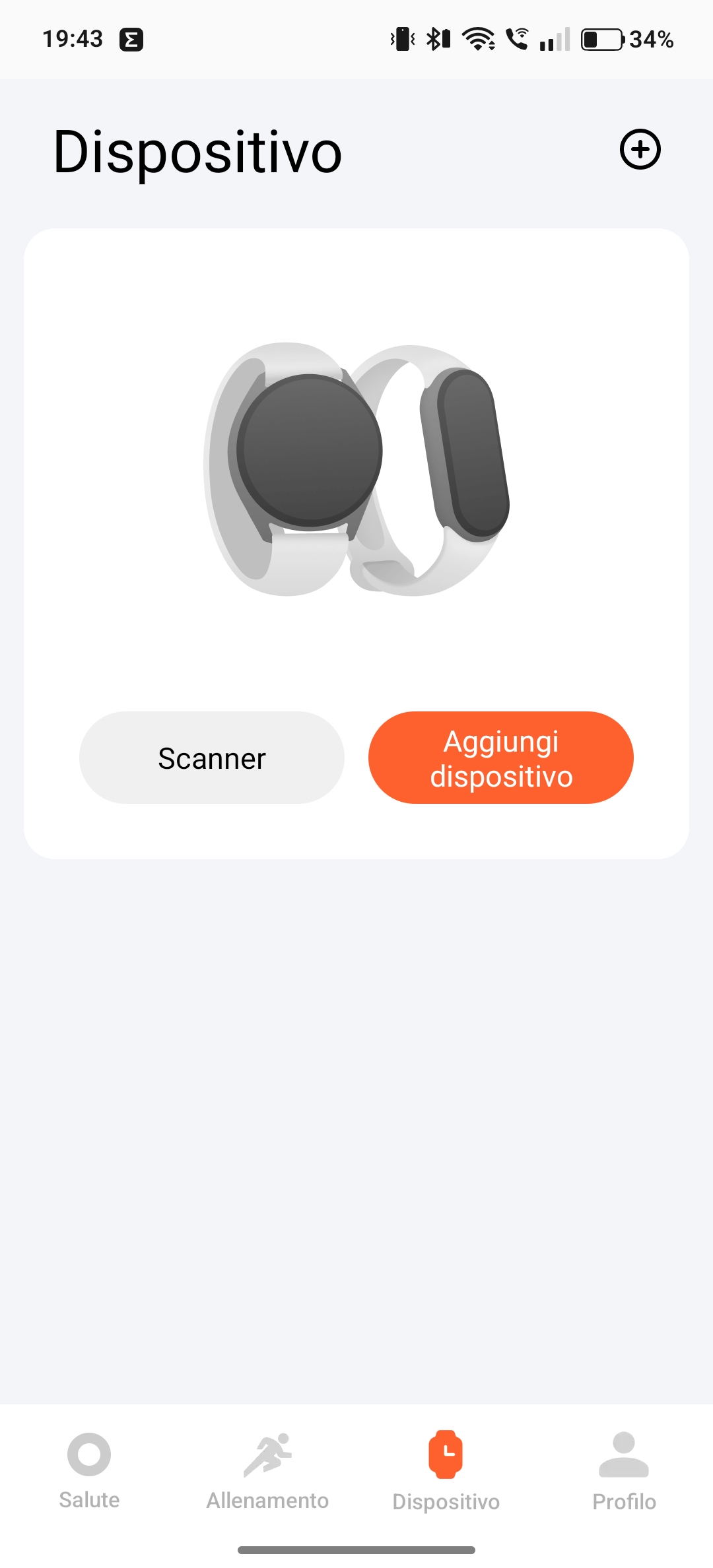Open the Scanner button
Image resolution: width=713 pixels, height=1568 pixels.
212,758
